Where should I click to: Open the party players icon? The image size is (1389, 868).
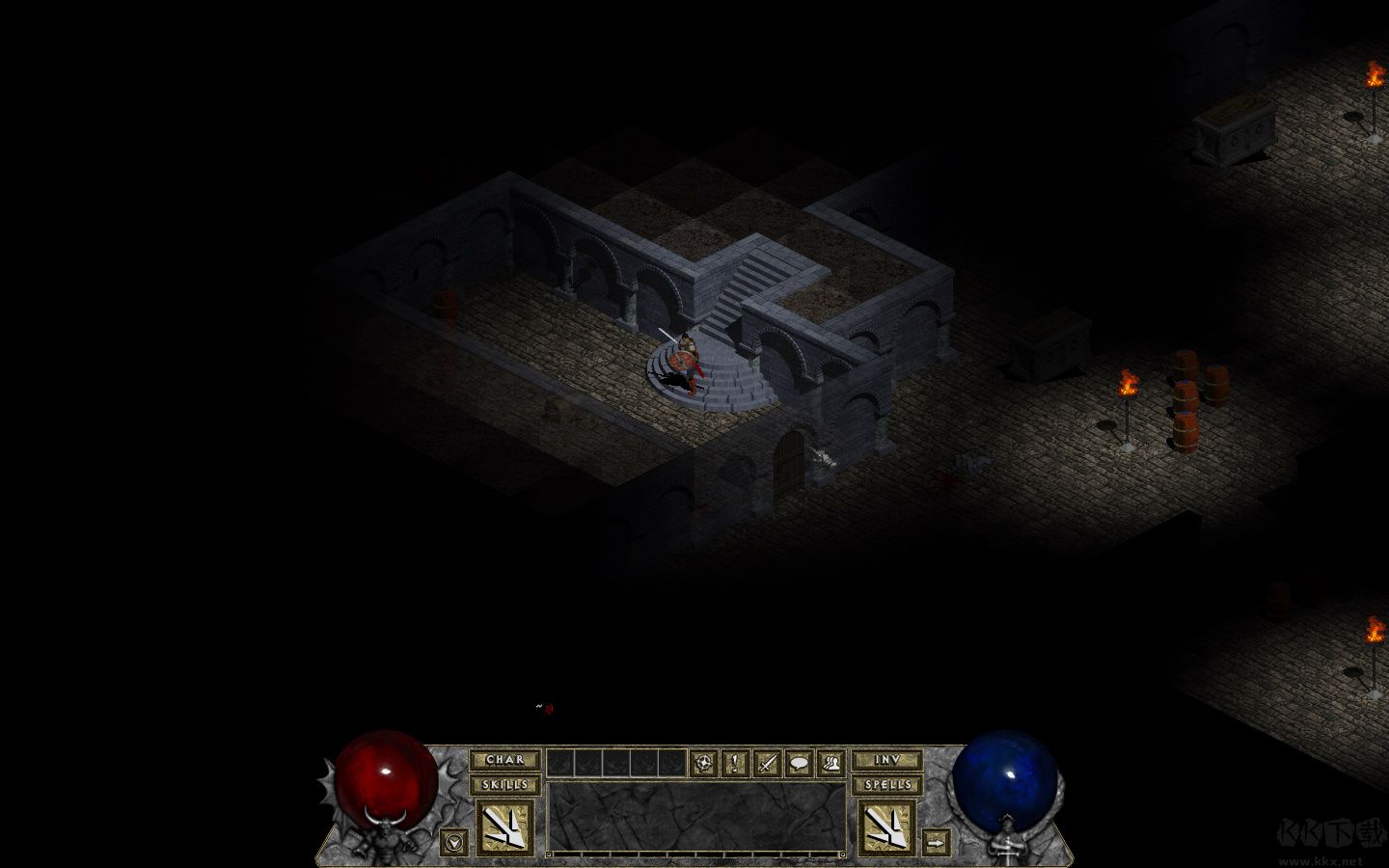point(831,764)
